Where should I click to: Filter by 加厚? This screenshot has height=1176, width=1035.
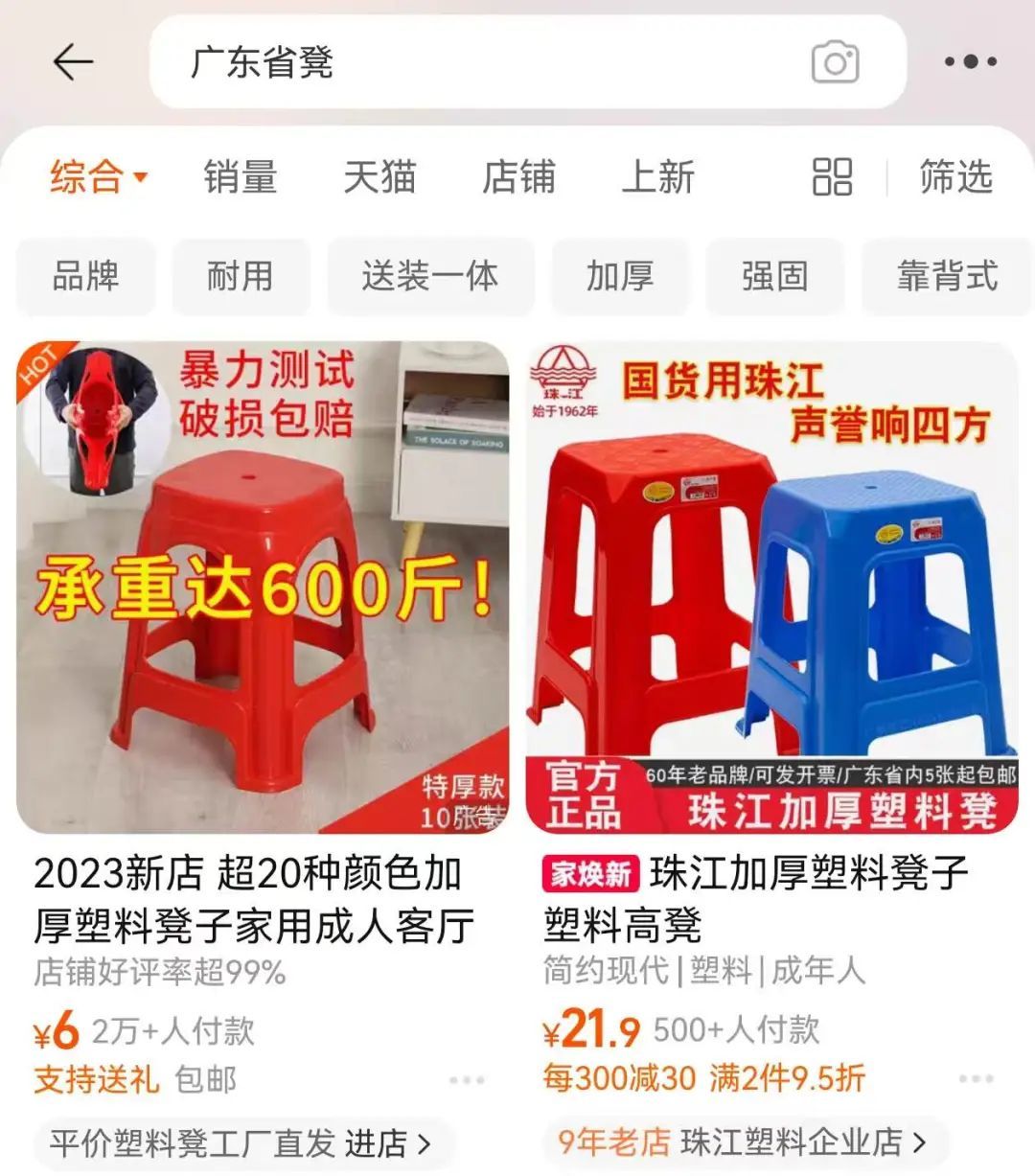[x=619, y=276]
